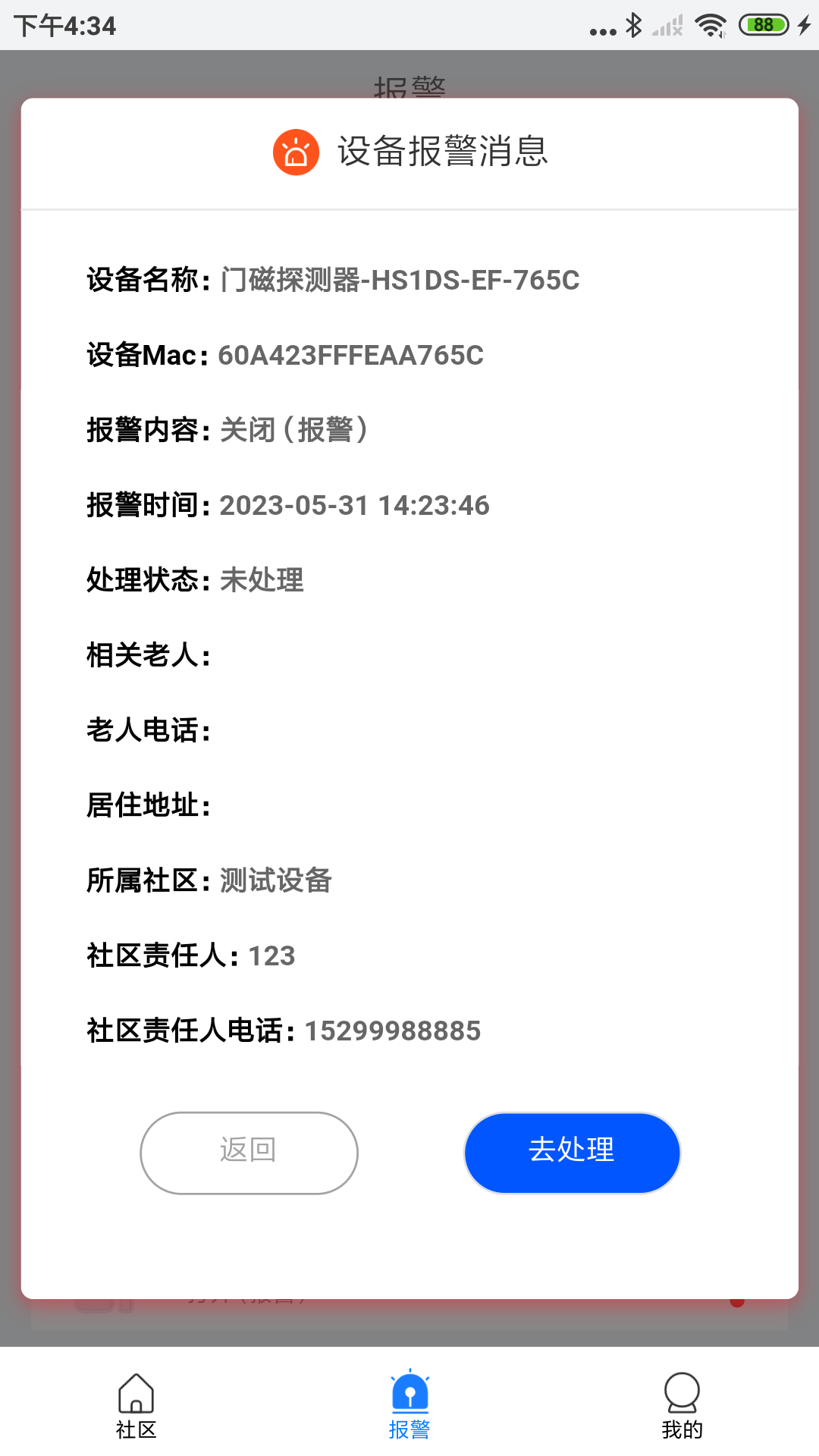Open the 报警 tab
The height and width of the screenshot is (1456, 819).
click(x=409, y=1405)
